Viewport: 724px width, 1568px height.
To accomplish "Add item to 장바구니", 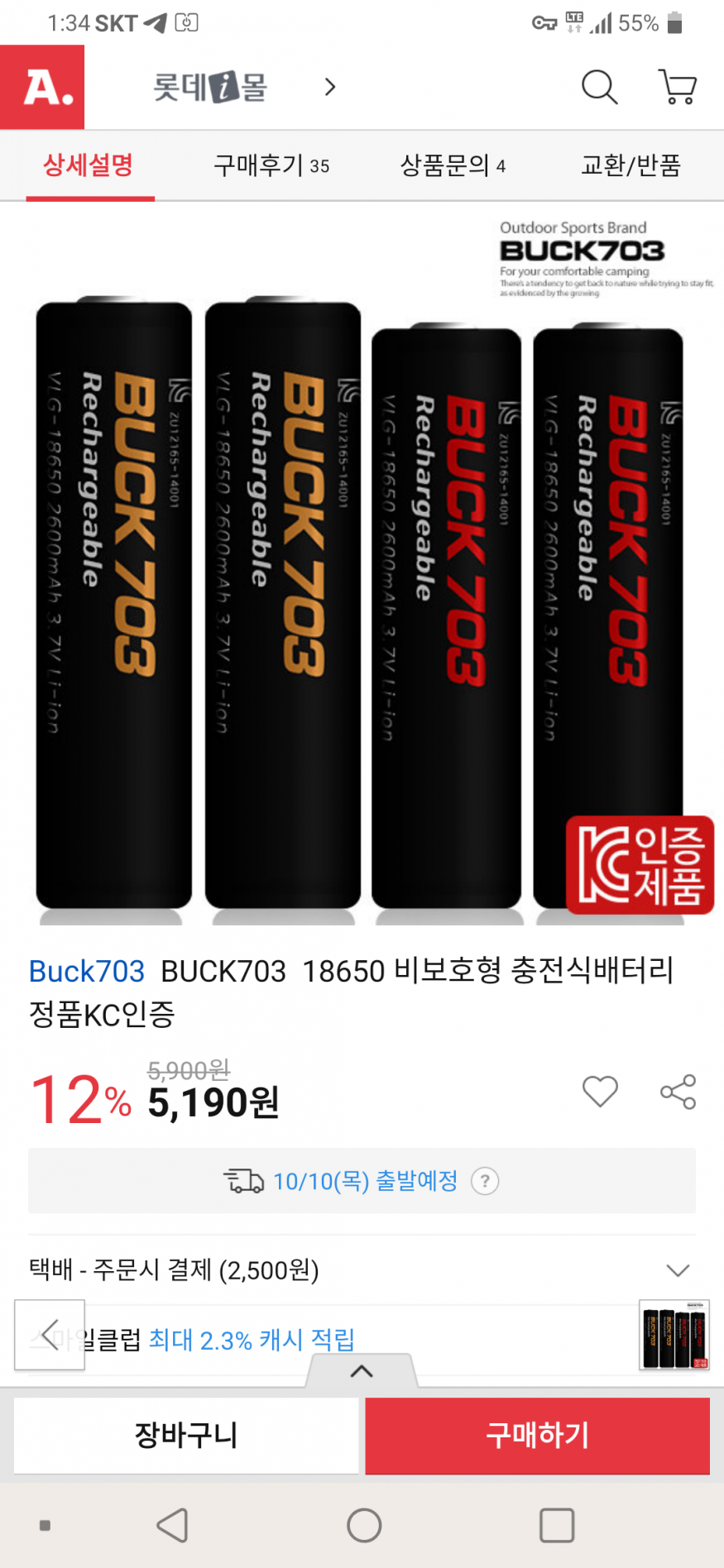I will pyautogui.click(x=186, y=1435).
